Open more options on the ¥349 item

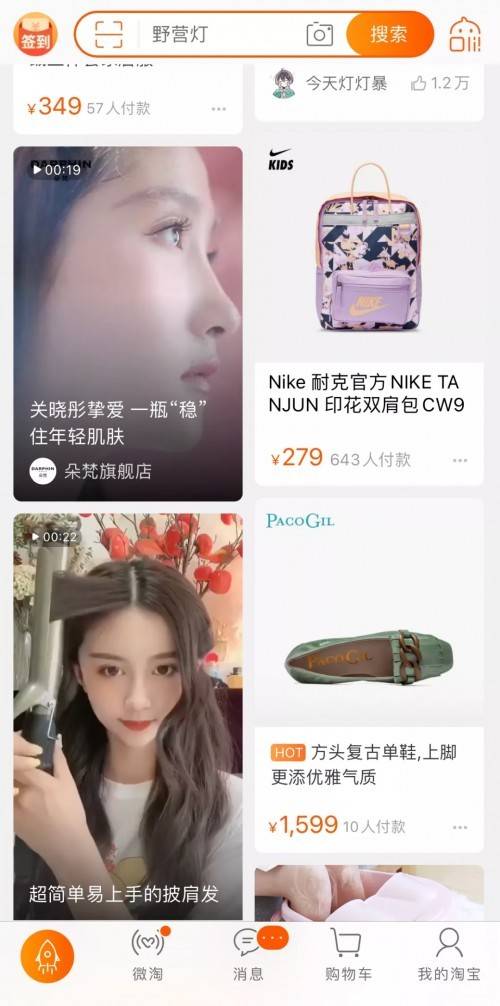pos(219,109)
